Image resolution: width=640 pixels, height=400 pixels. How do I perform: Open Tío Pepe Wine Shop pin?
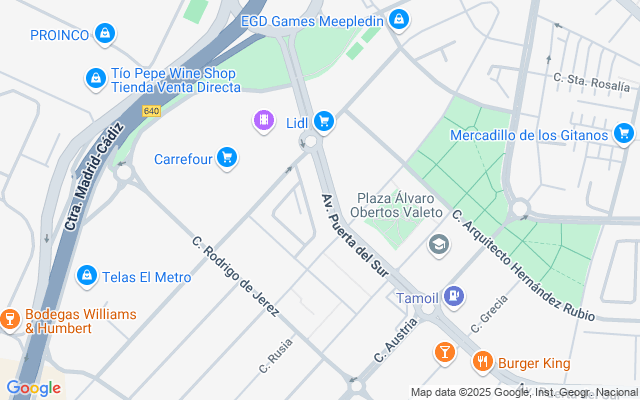click(94, 77)
